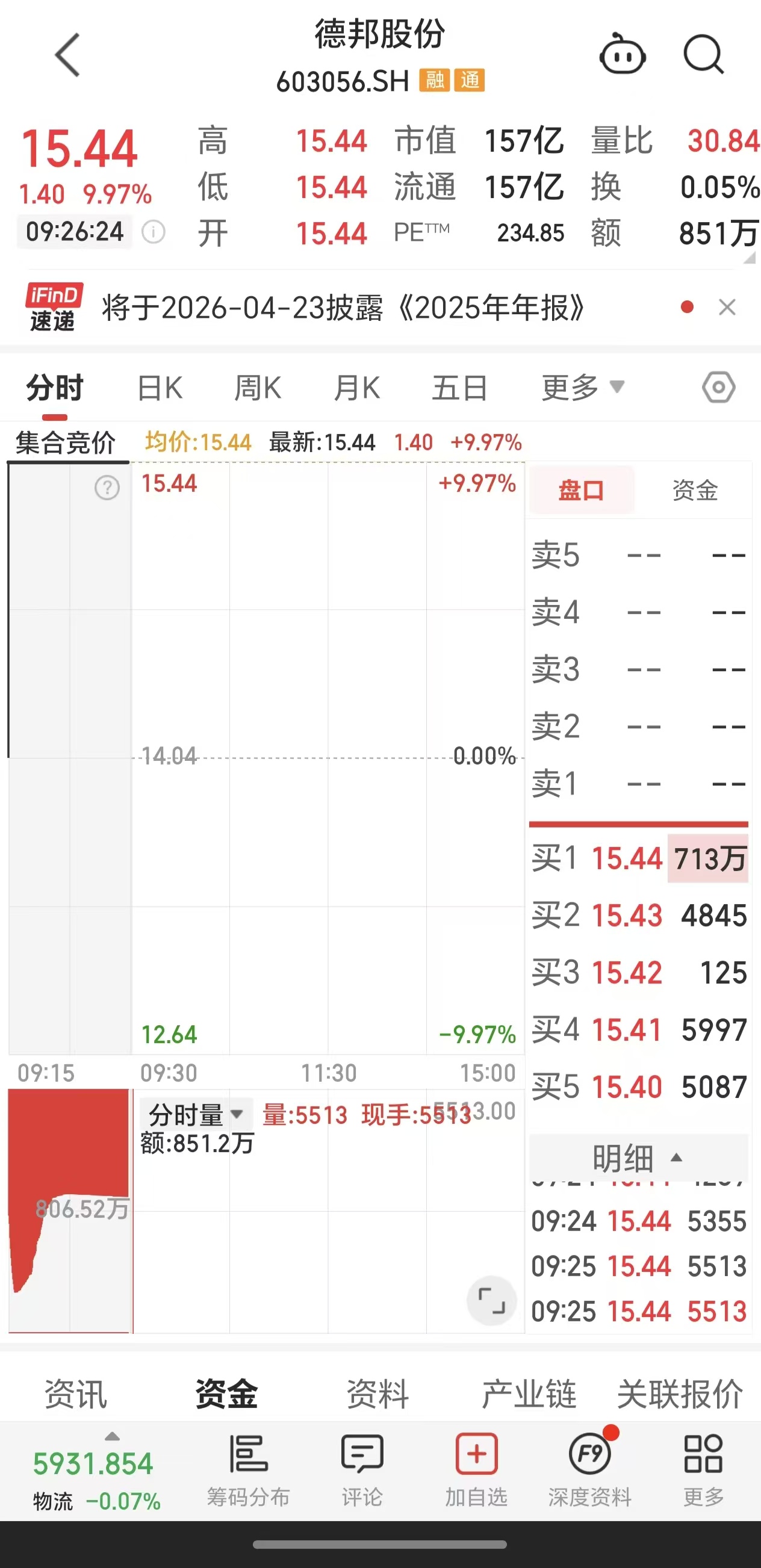Expand the 更多 chart period dropdown

[x=582, y=388]
